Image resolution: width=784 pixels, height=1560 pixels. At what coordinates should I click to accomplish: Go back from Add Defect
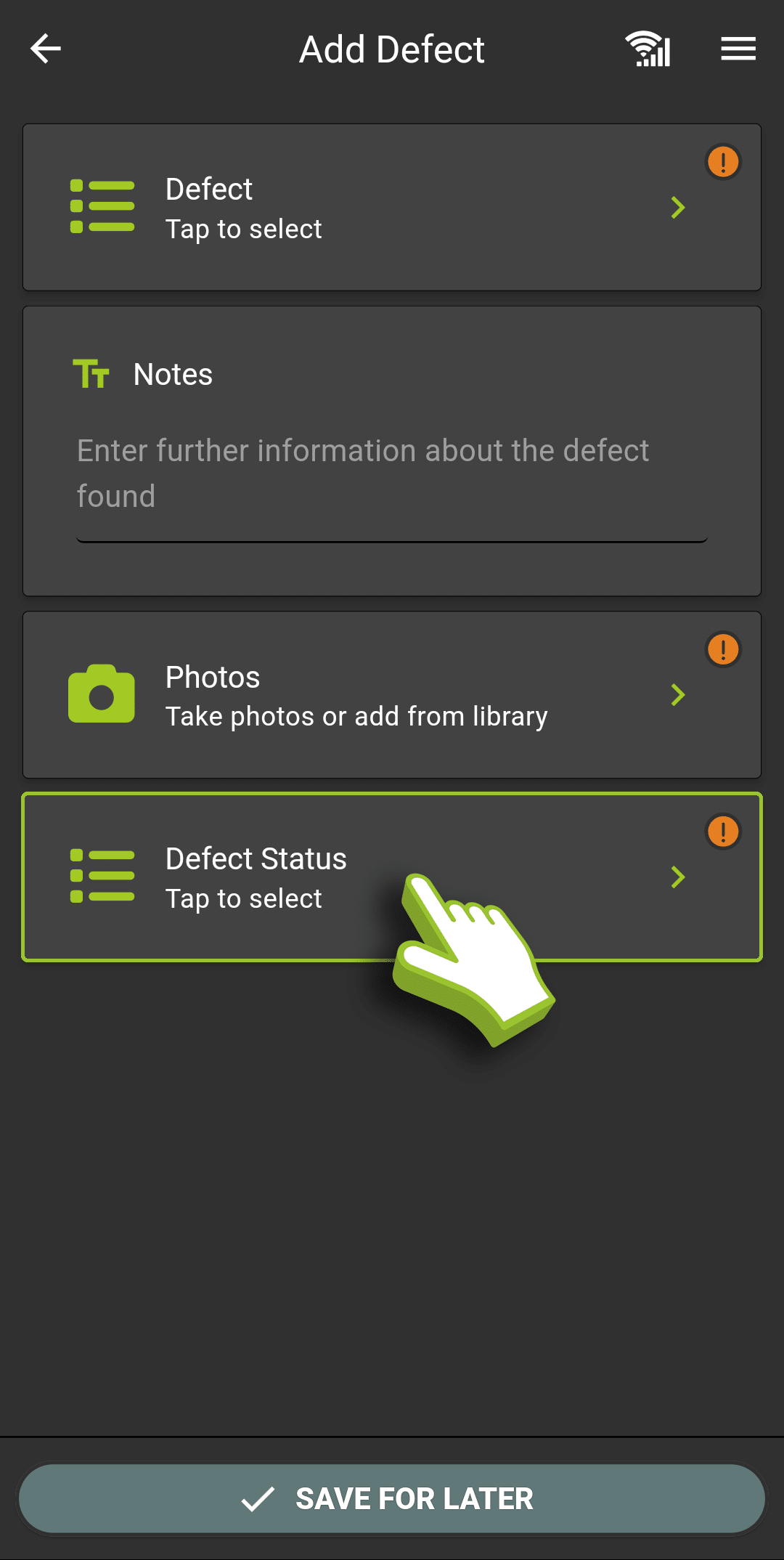tap(45, 49)
